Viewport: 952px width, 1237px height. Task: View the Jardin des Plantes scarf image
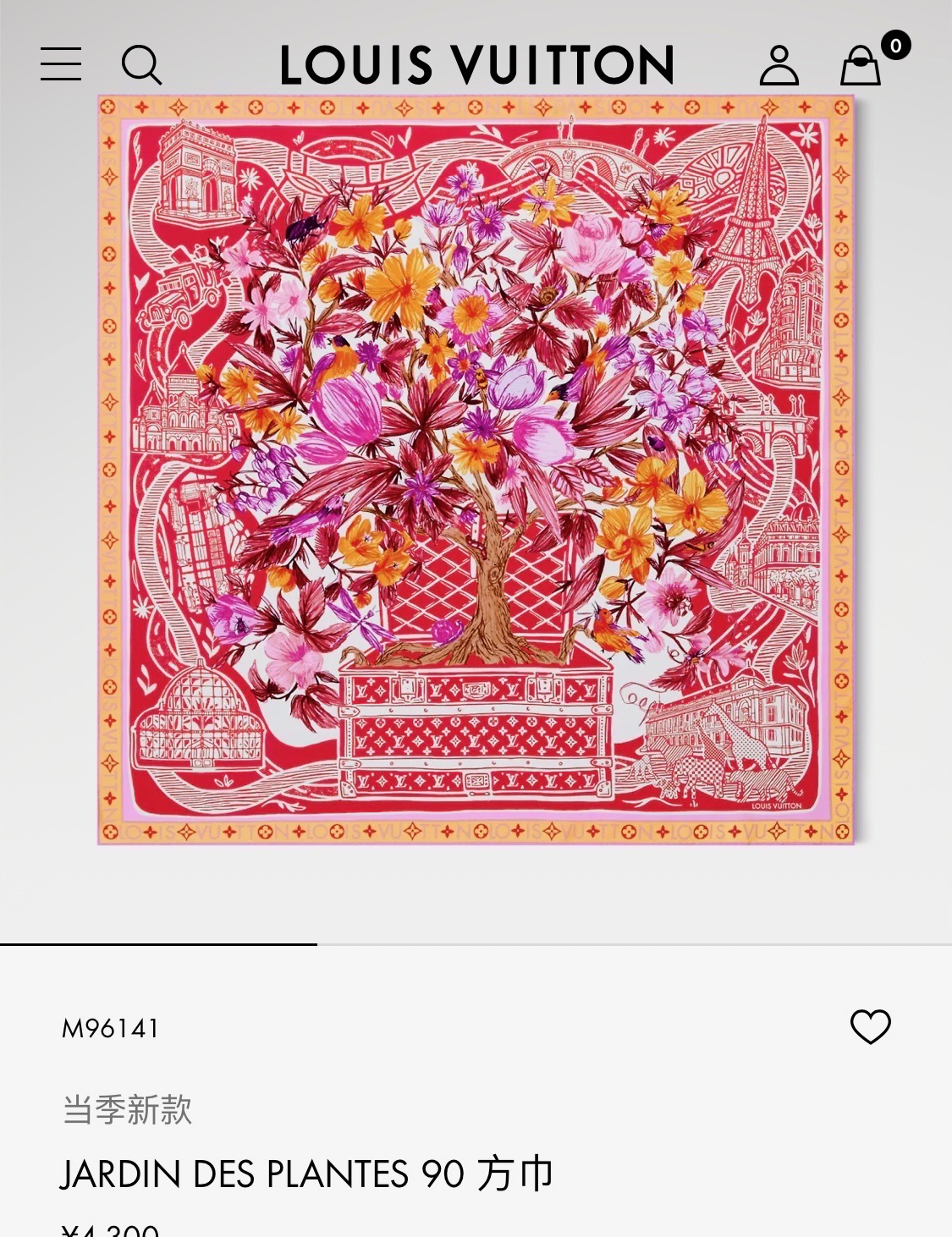(x=476, y=470)
